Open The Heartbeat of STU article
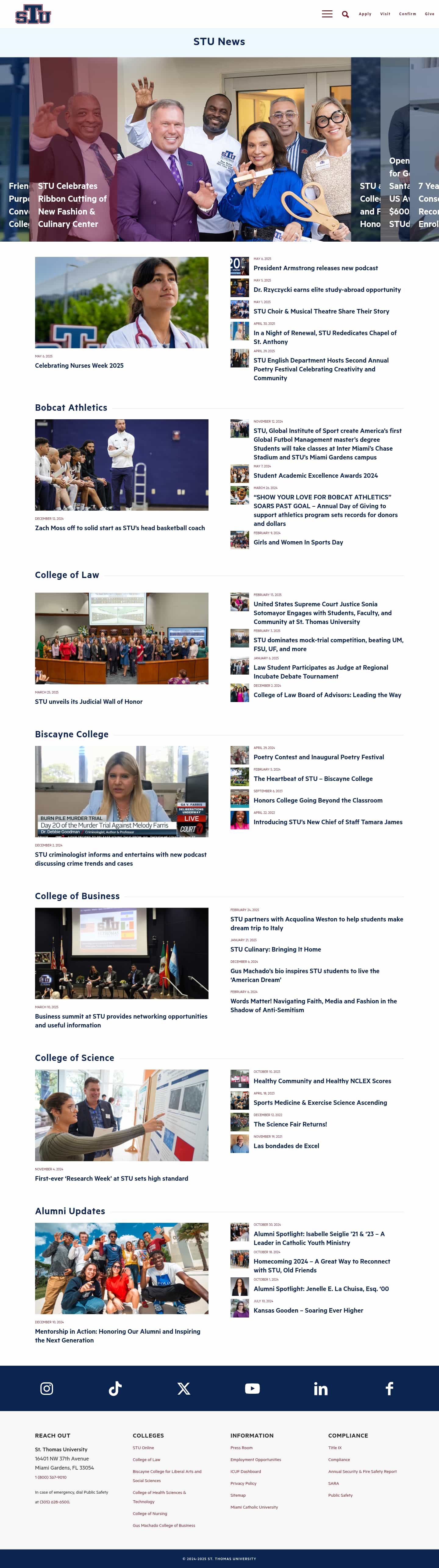The height and width of the screenshot is (1568, 439). coord(313,779)
